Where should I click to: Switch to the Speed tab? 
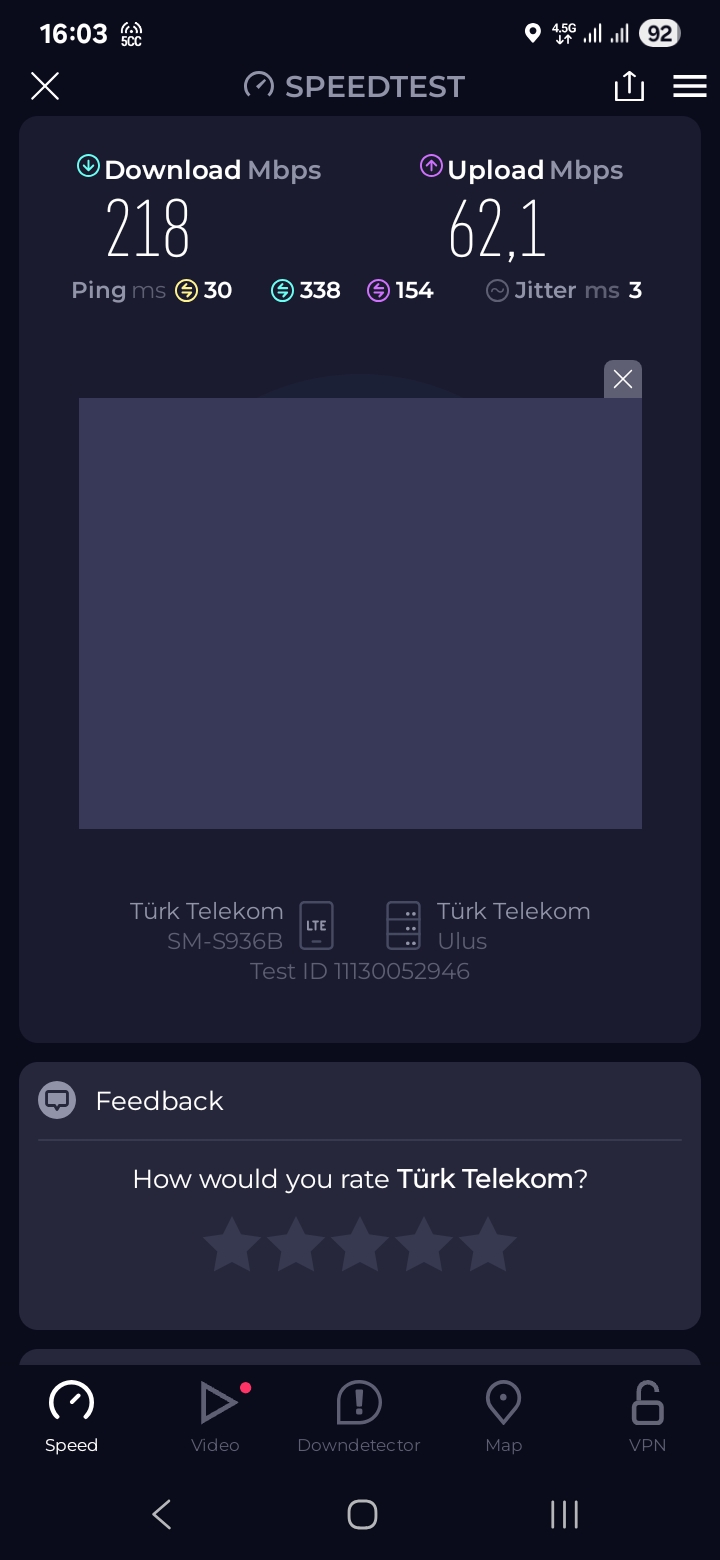72,1417
